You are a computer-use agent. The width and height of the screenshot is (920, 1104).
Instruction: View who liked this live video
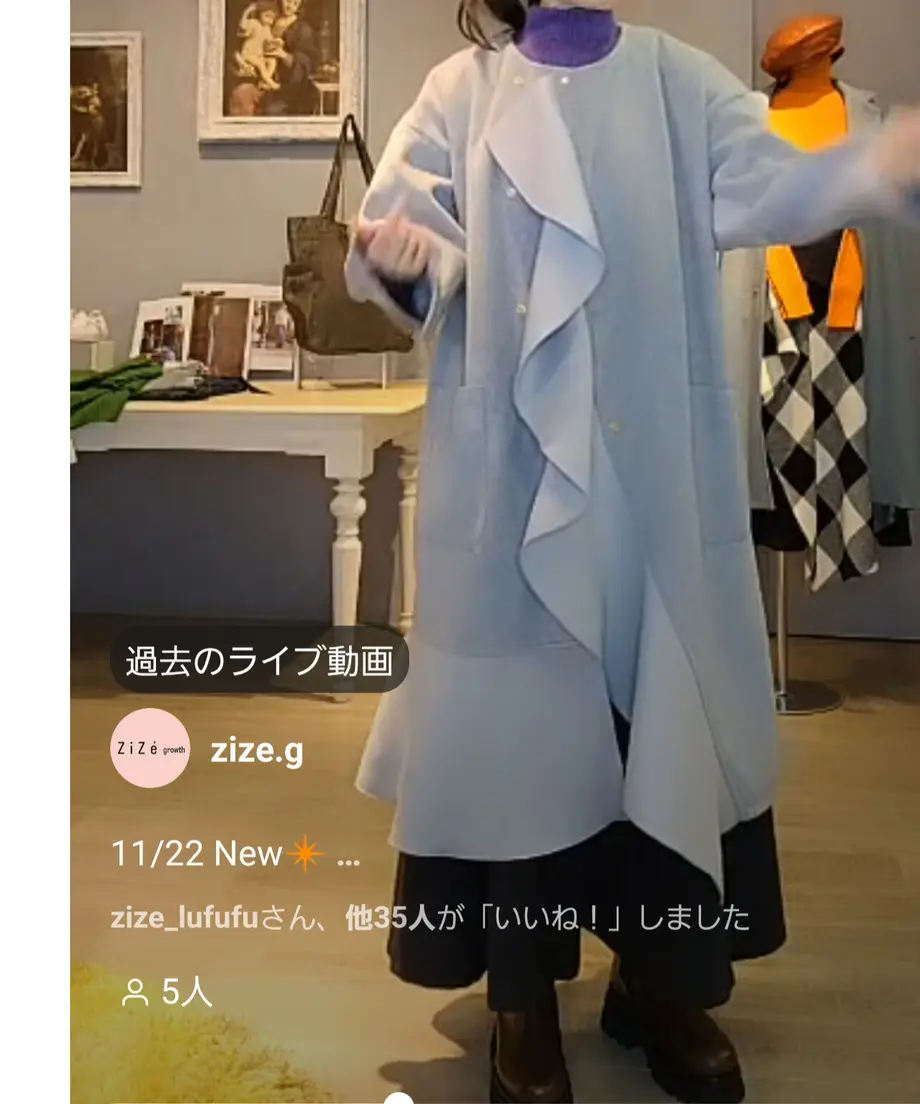430,918
